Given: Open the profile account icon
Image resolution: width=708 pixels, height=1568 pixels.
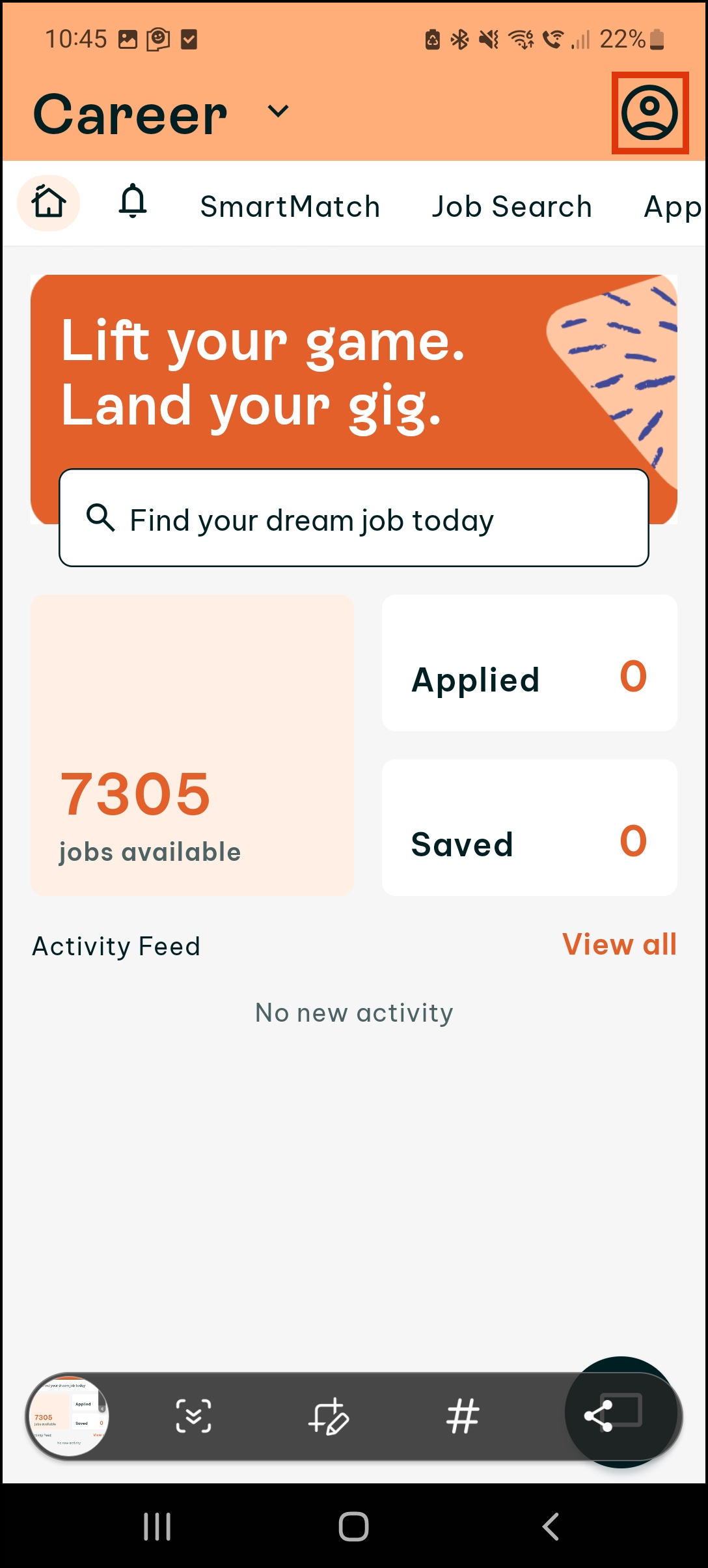Looking at the screenshot, I should coord(649,113).
